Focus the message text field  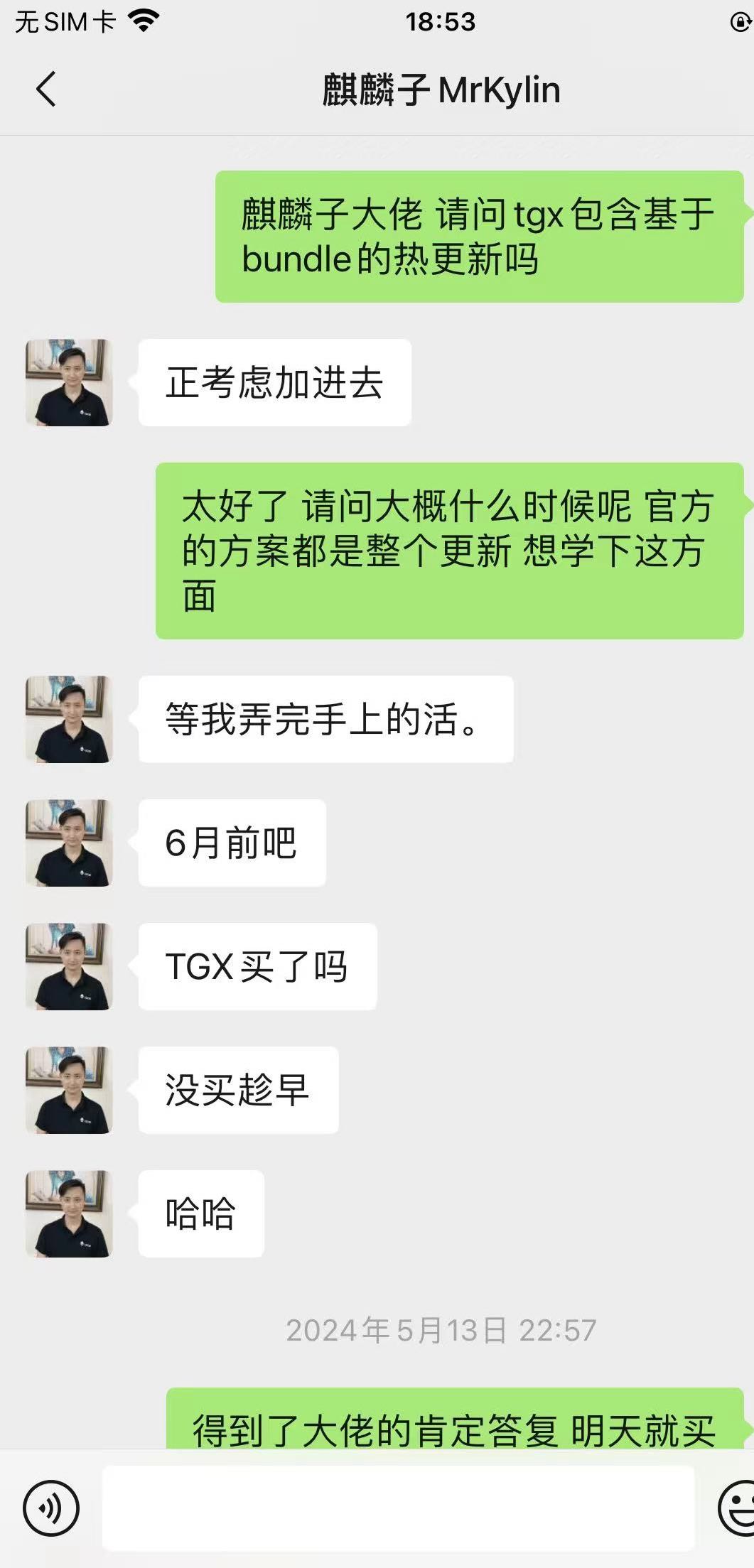click(398, 1508)
